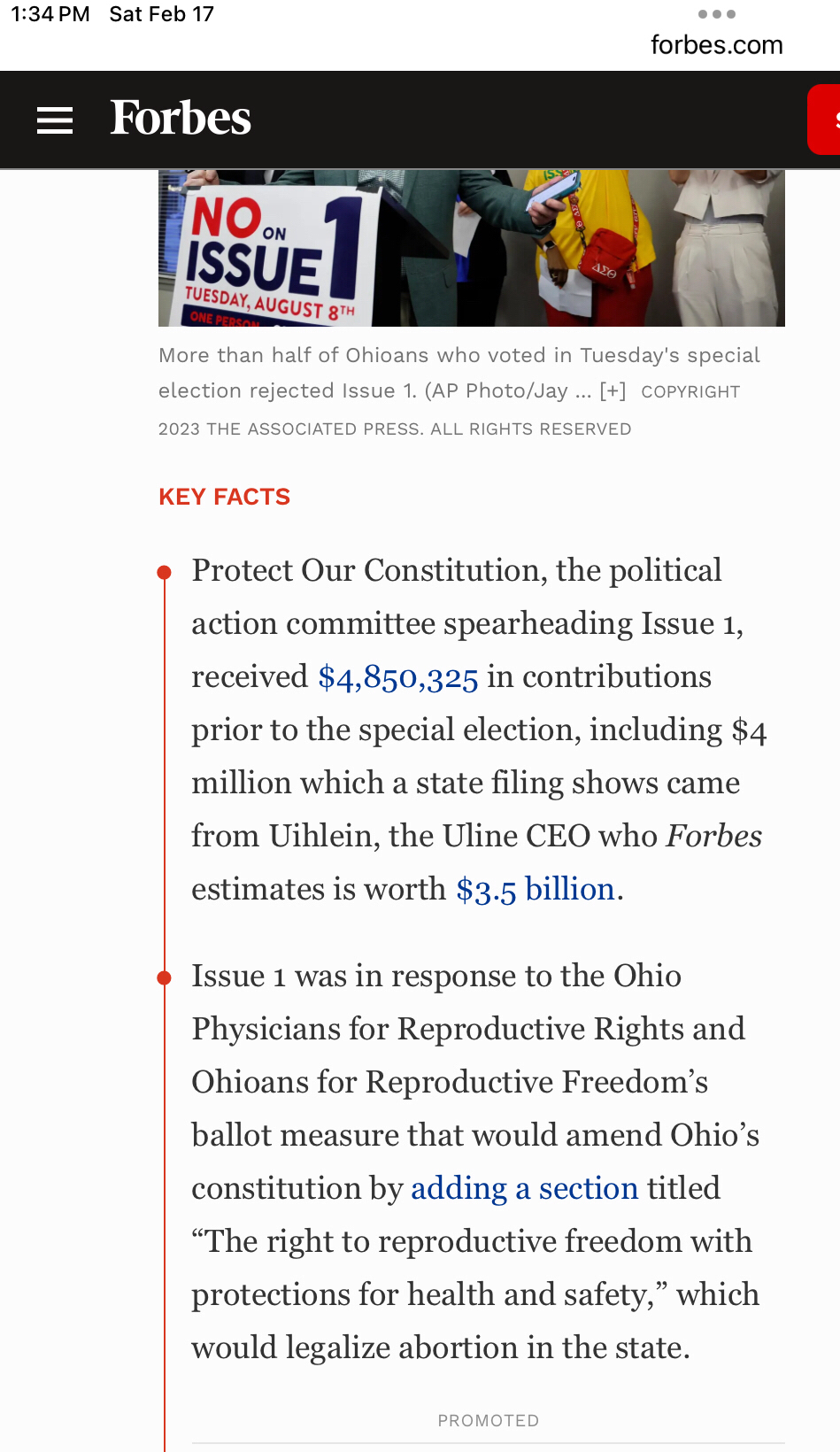
Task: Open the three-dots menu above forbes.com
Action: point(716,14)
